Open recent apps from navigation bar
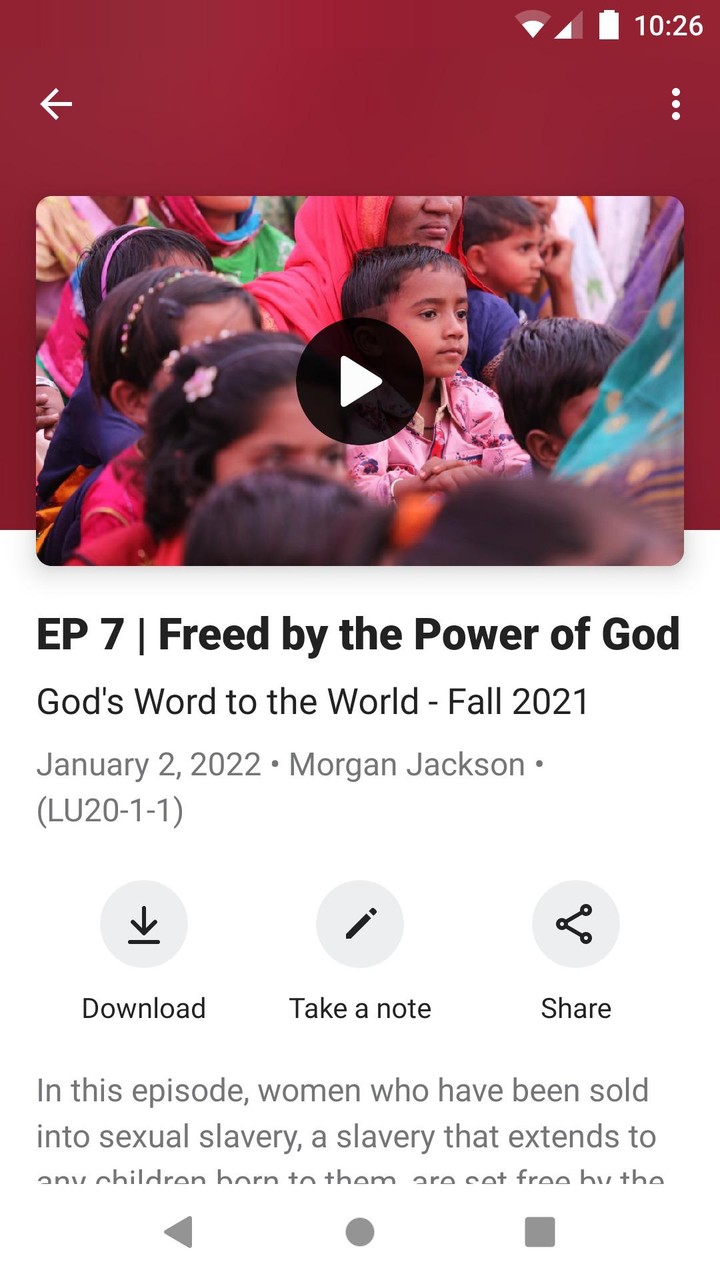 point(540,1232)
